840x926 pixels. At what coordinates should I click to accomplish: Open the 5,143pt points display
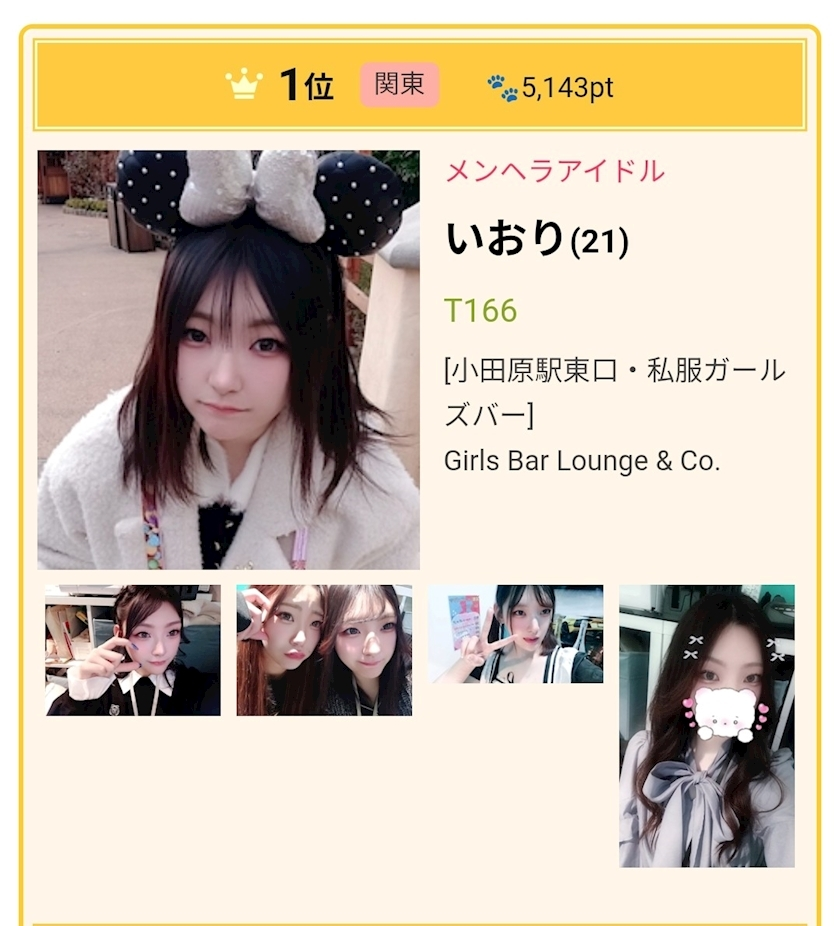pos(565,87)
